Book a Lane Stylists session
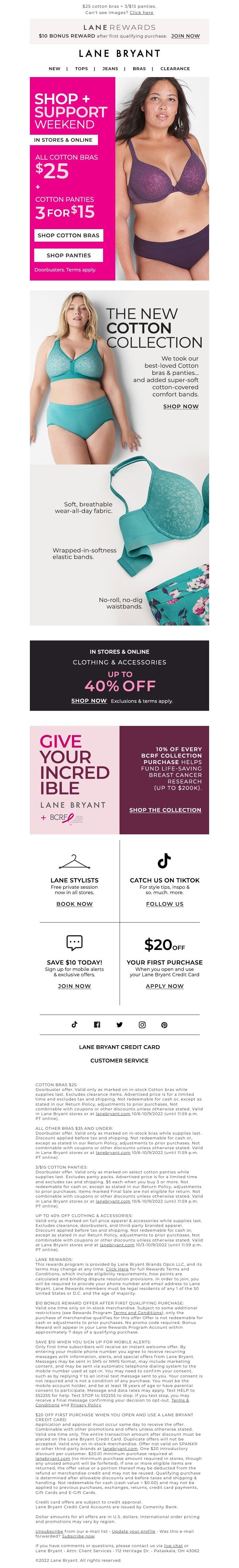This screenshot has height=1568, width=239. 74,904
